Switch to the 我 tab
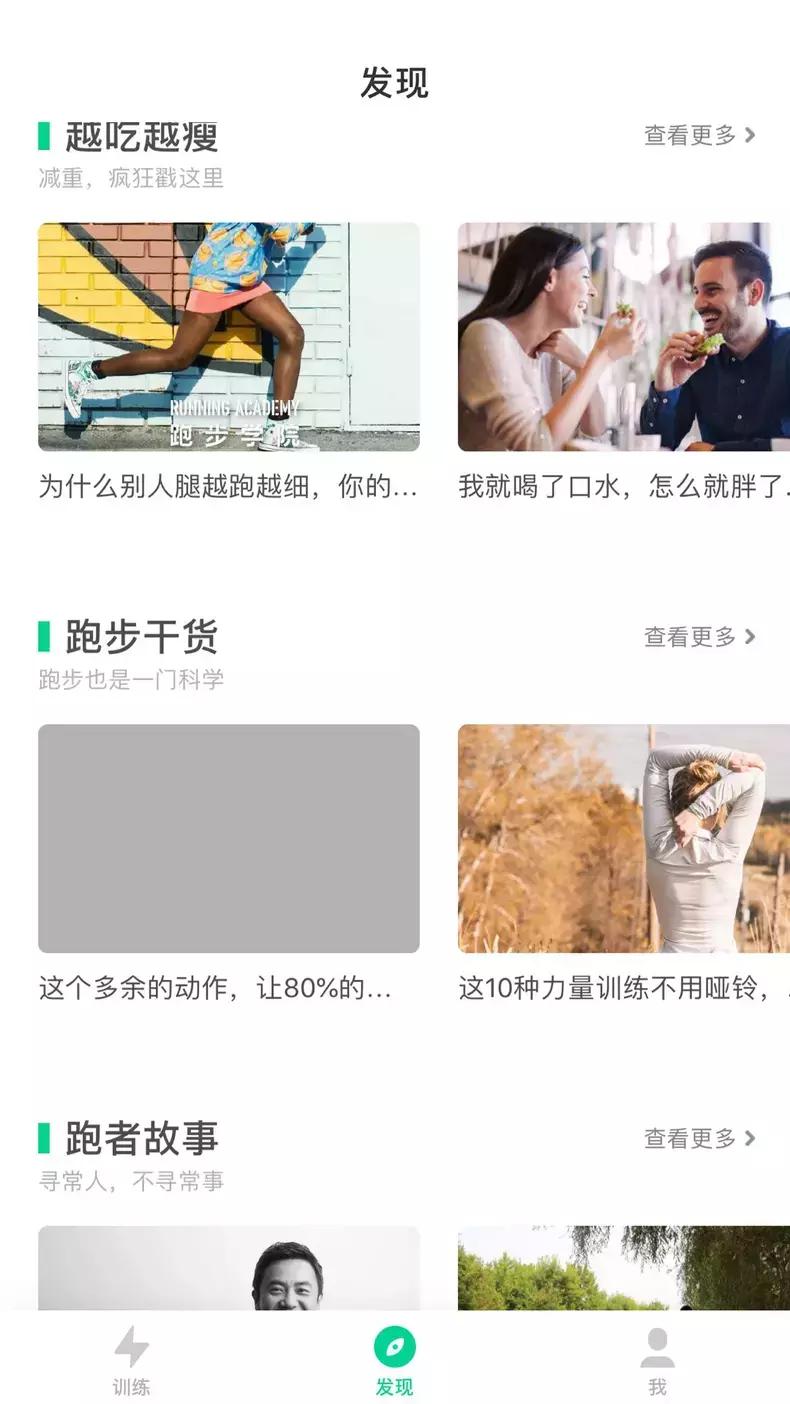This screenshot has width=790, height=1404. coord(658,1360)
